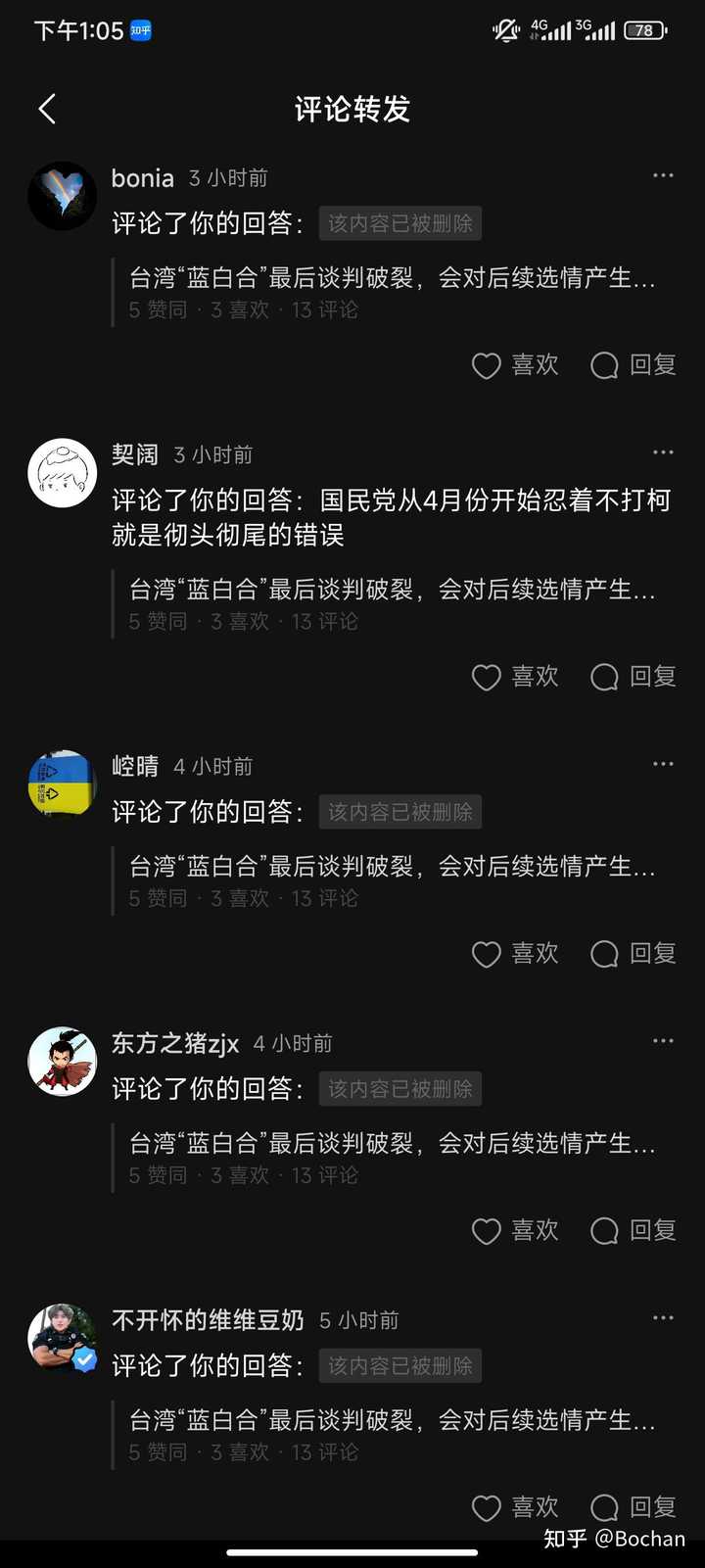Reply to 崆晴's comment
Viewport: 705px width, 1568px height.
634,954
